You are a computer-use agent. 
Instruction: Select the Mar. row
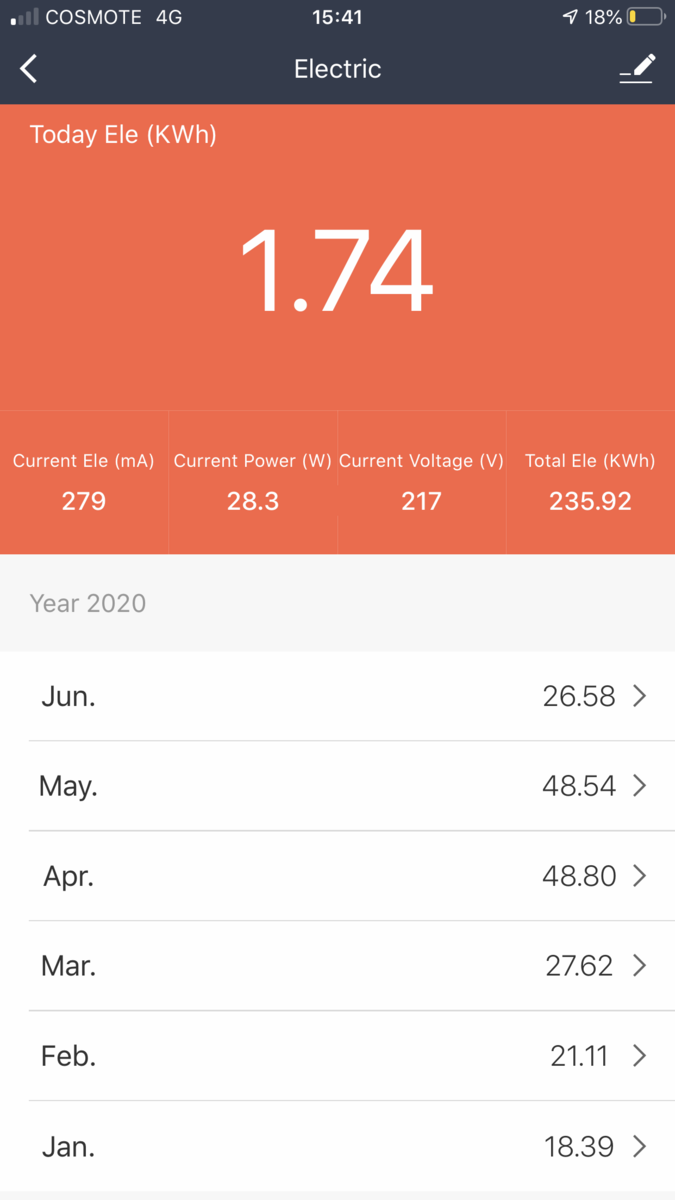click(x=337, y=966)
